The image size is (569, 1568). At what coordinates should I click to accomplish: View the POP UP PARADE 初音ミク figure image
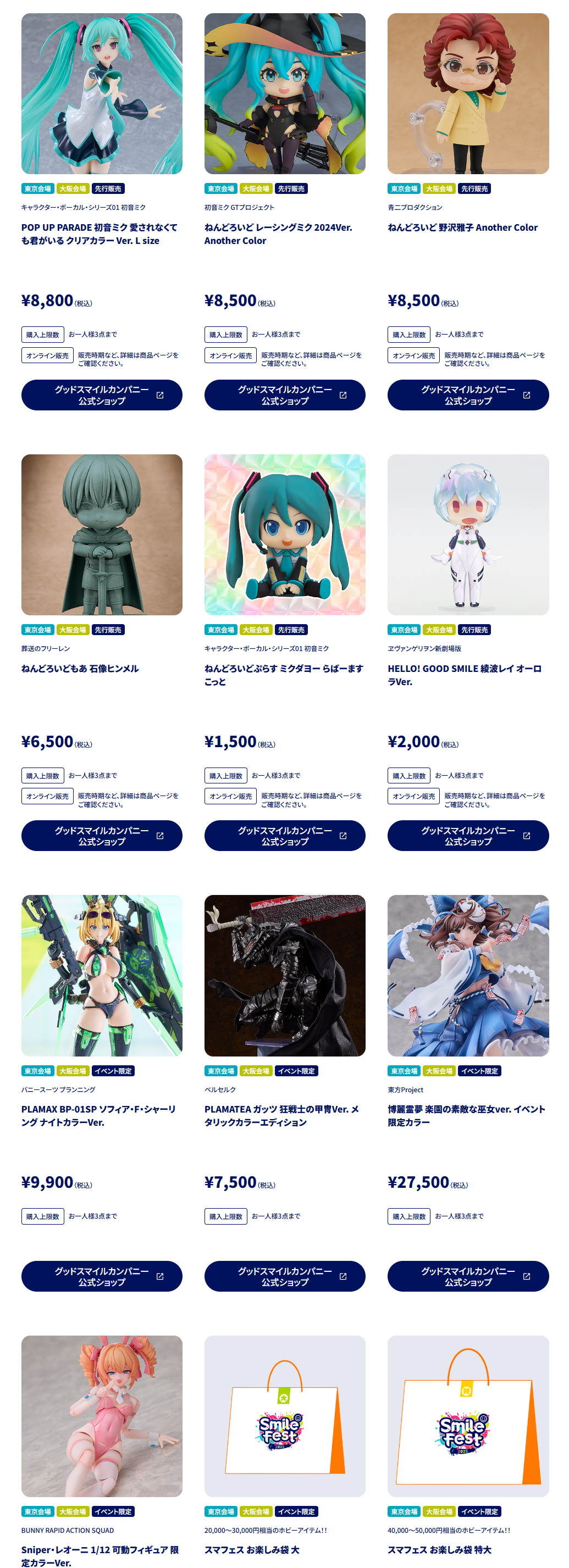[x=102, y=94]
